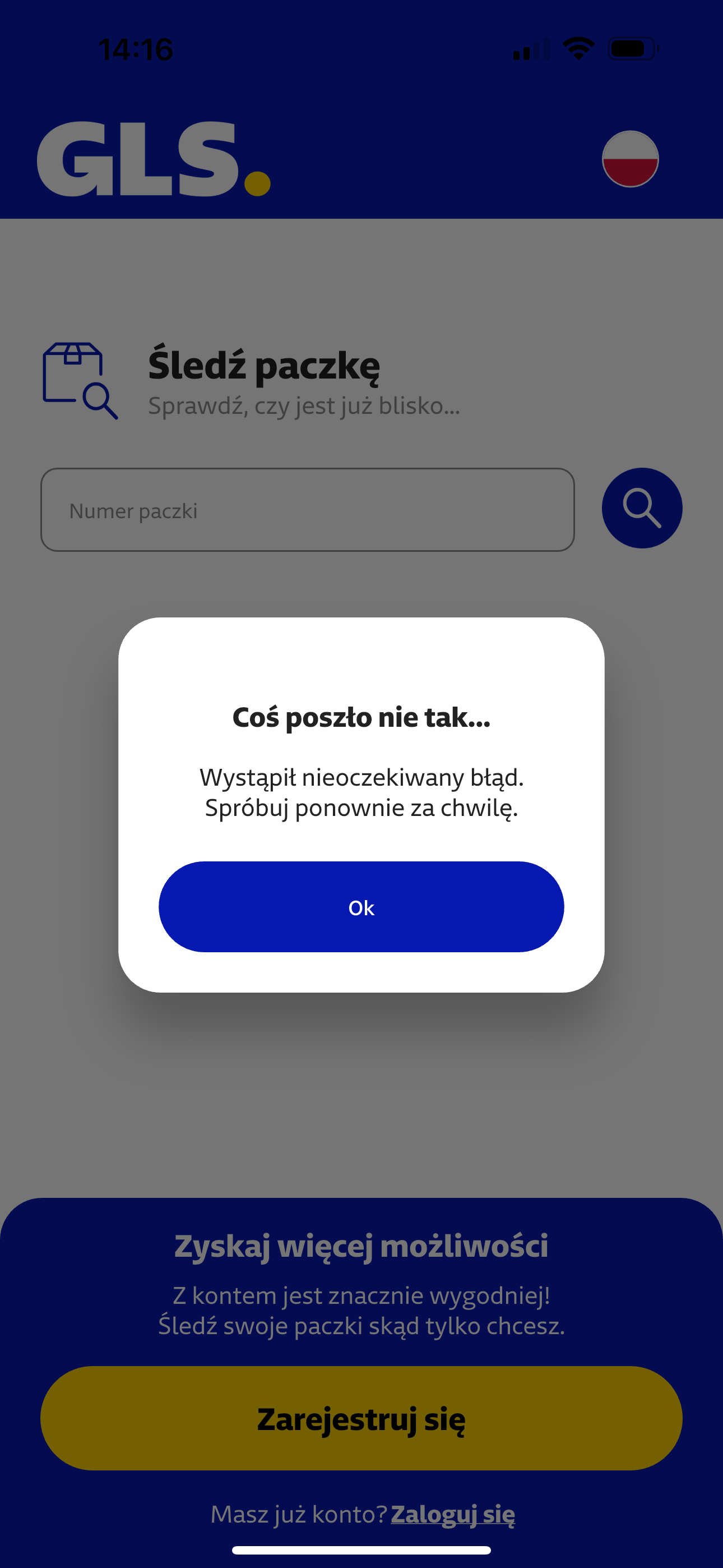Tap the Zarejestruj się button
The width and height of the screenshot is (723, 1568).
pyautogui.click(x=361, y=1419)
